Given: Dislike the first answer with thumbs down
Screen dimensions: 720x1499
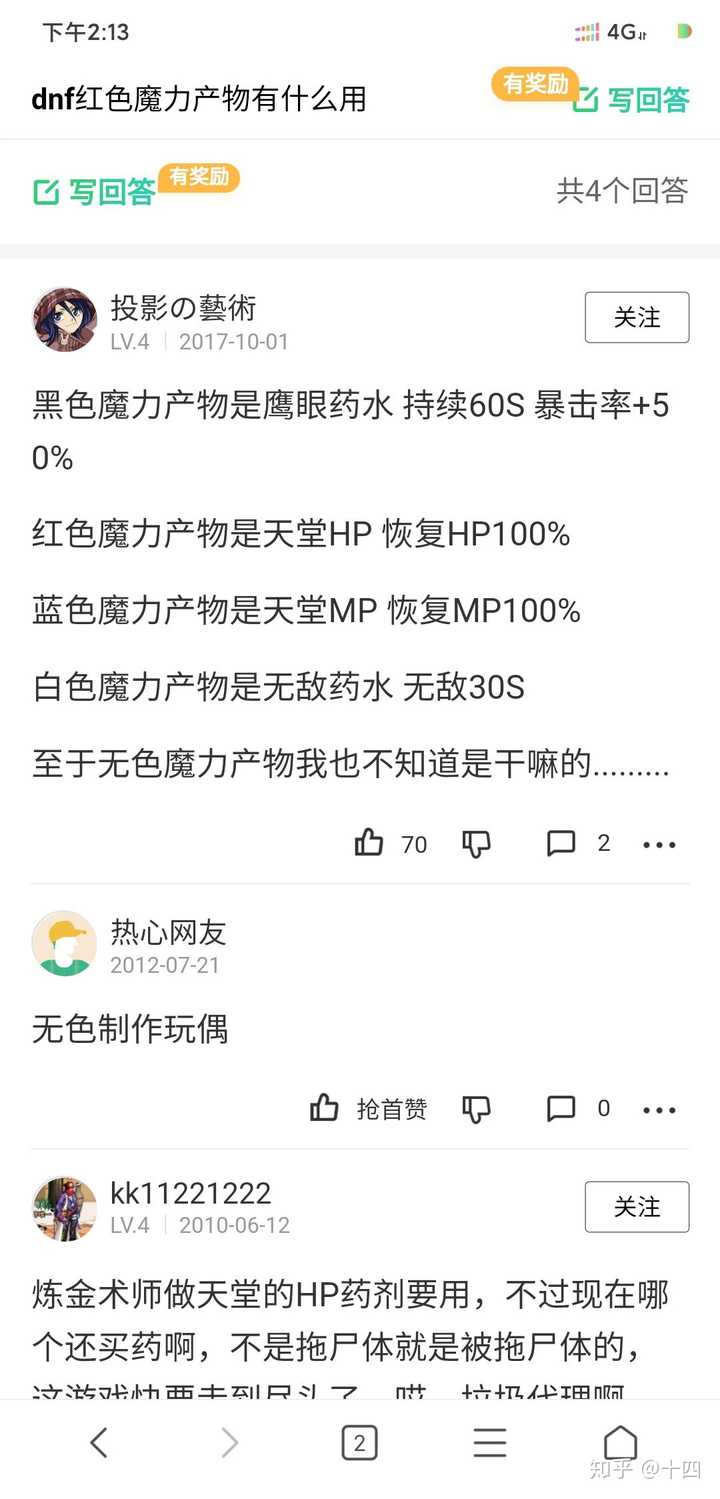Looking at the screenshot, I should click(477, 843).
